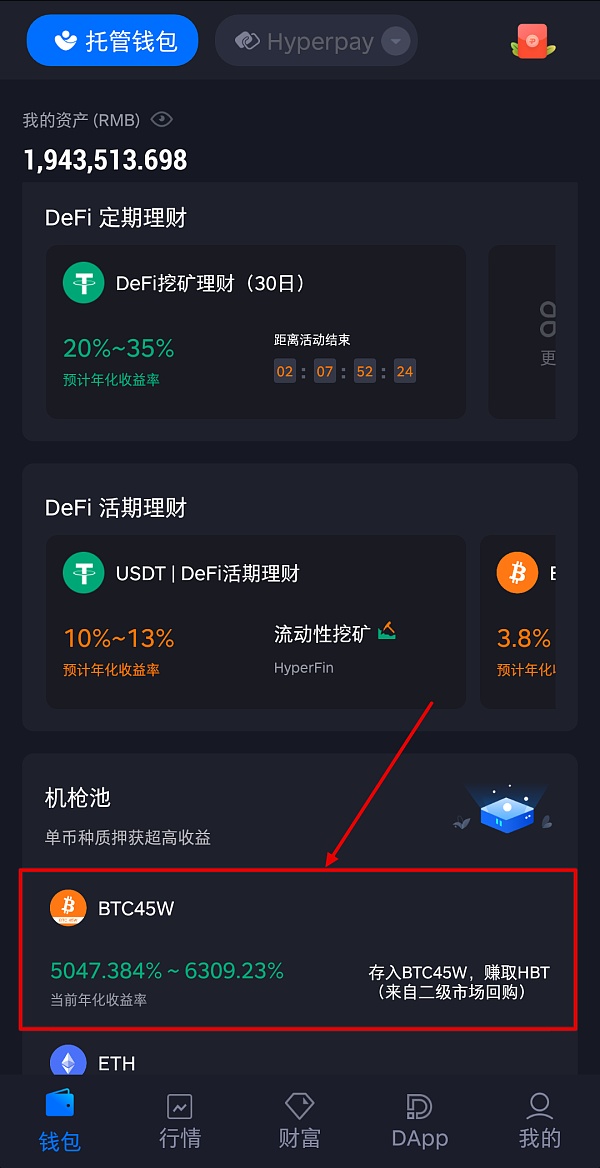Screen dimensions: 600x1168
Task: Open the DApp tab
Action: click(420, 1120)
